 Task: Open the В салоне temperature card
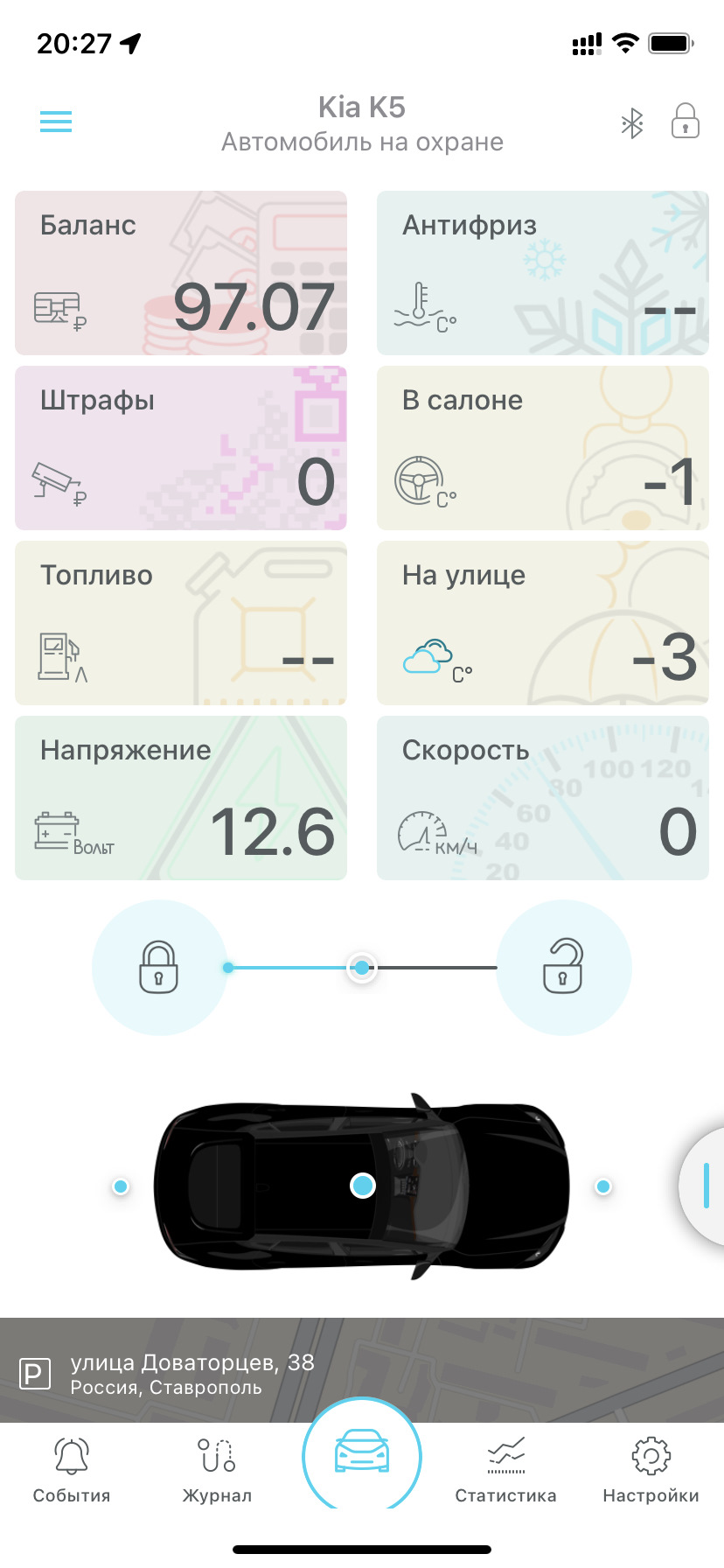pyautogui.click(x=542, y=448)
